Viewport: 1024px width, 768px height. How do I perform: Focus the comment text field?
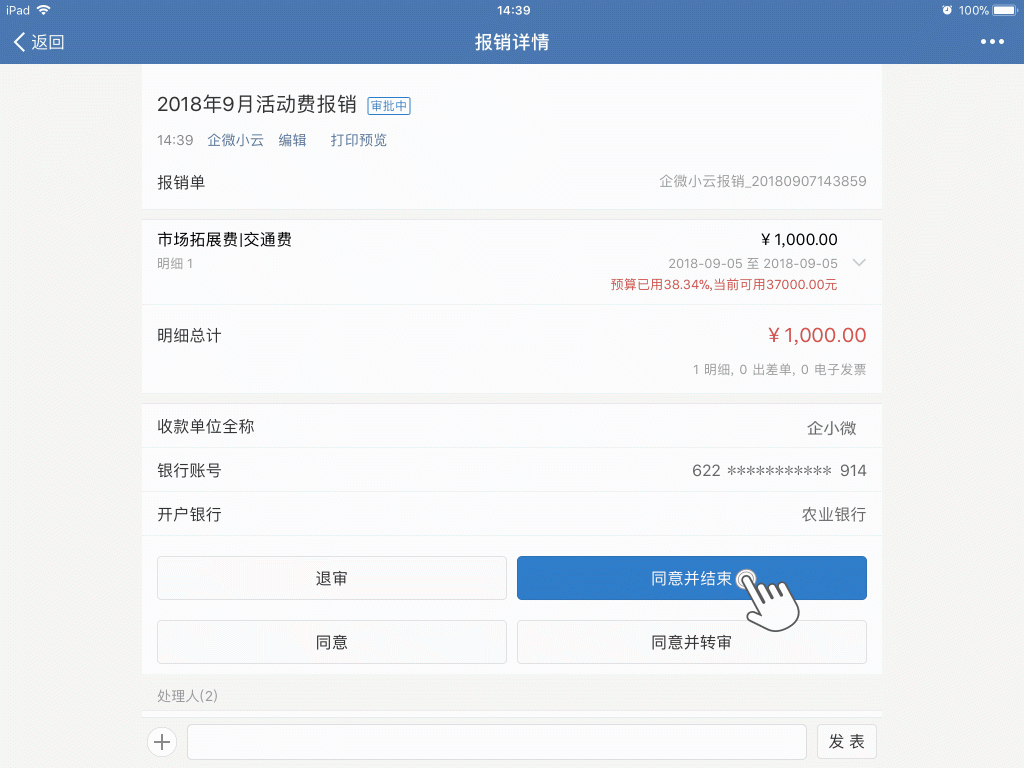[x=496, y=742]
